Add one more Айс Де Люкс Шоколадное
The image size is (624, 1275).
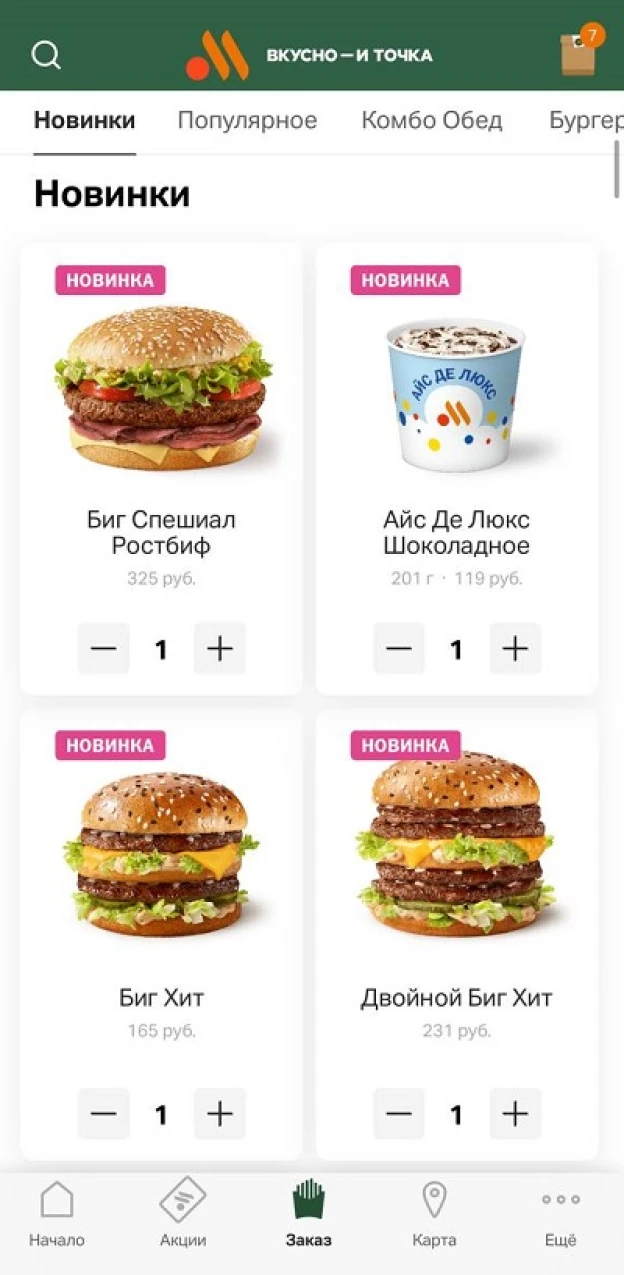[x=515, y=649]
